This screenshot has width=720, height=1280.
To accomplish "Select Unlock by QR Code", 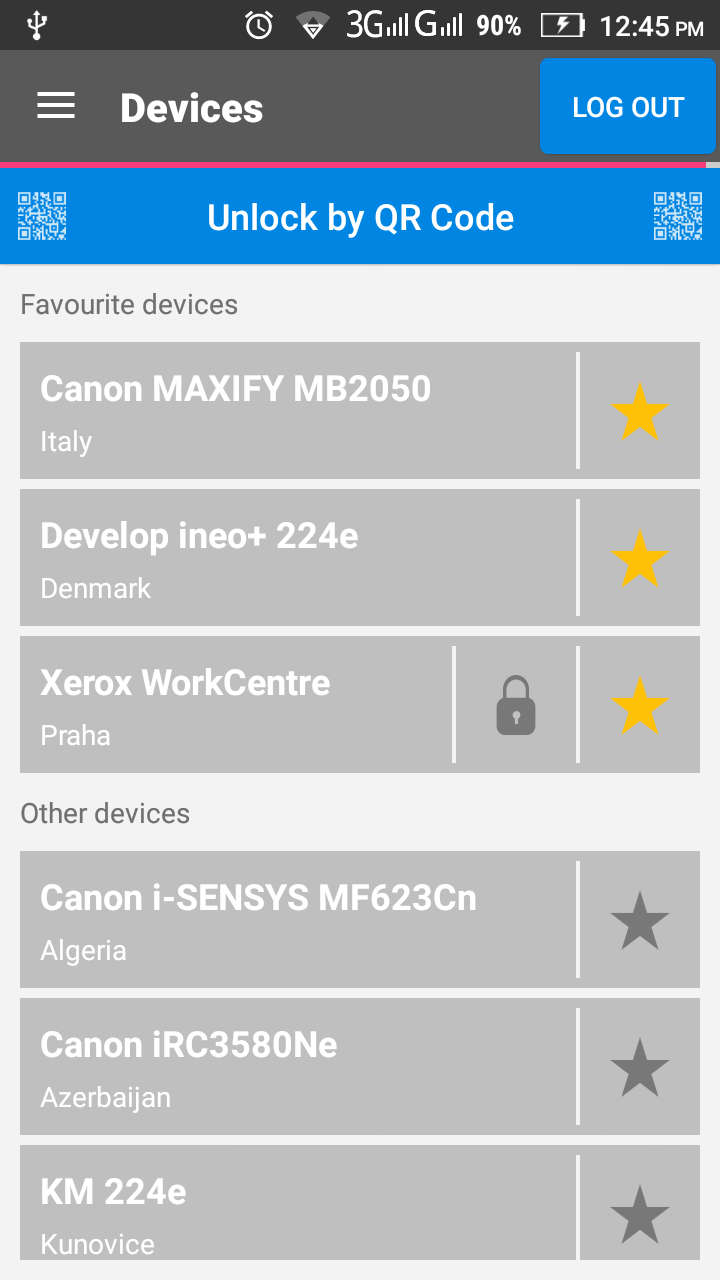I will (360, 218).
